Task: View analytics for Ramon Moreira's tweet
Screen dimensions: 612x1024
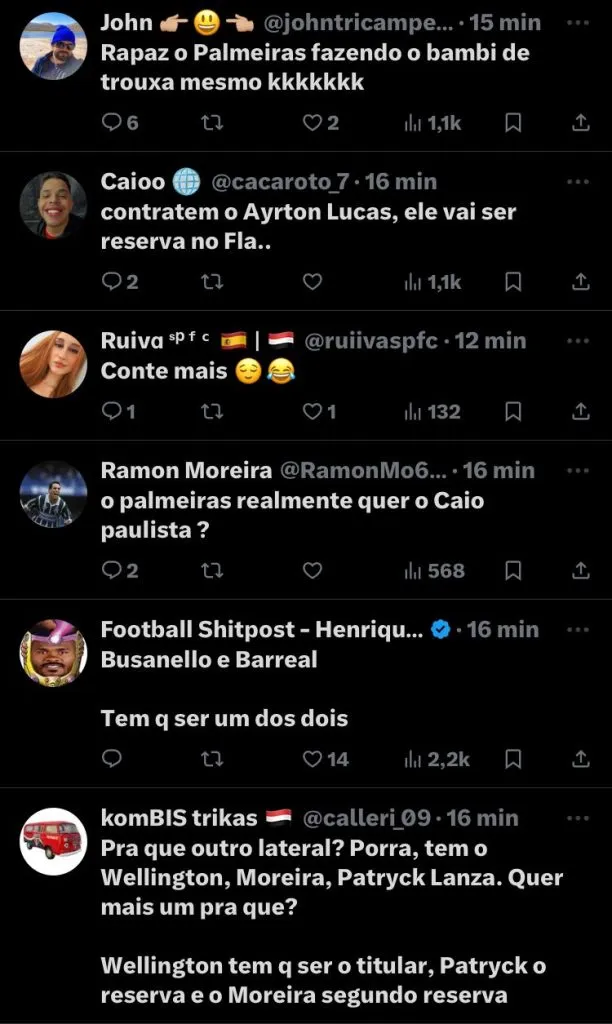Action: click(434, 570)
